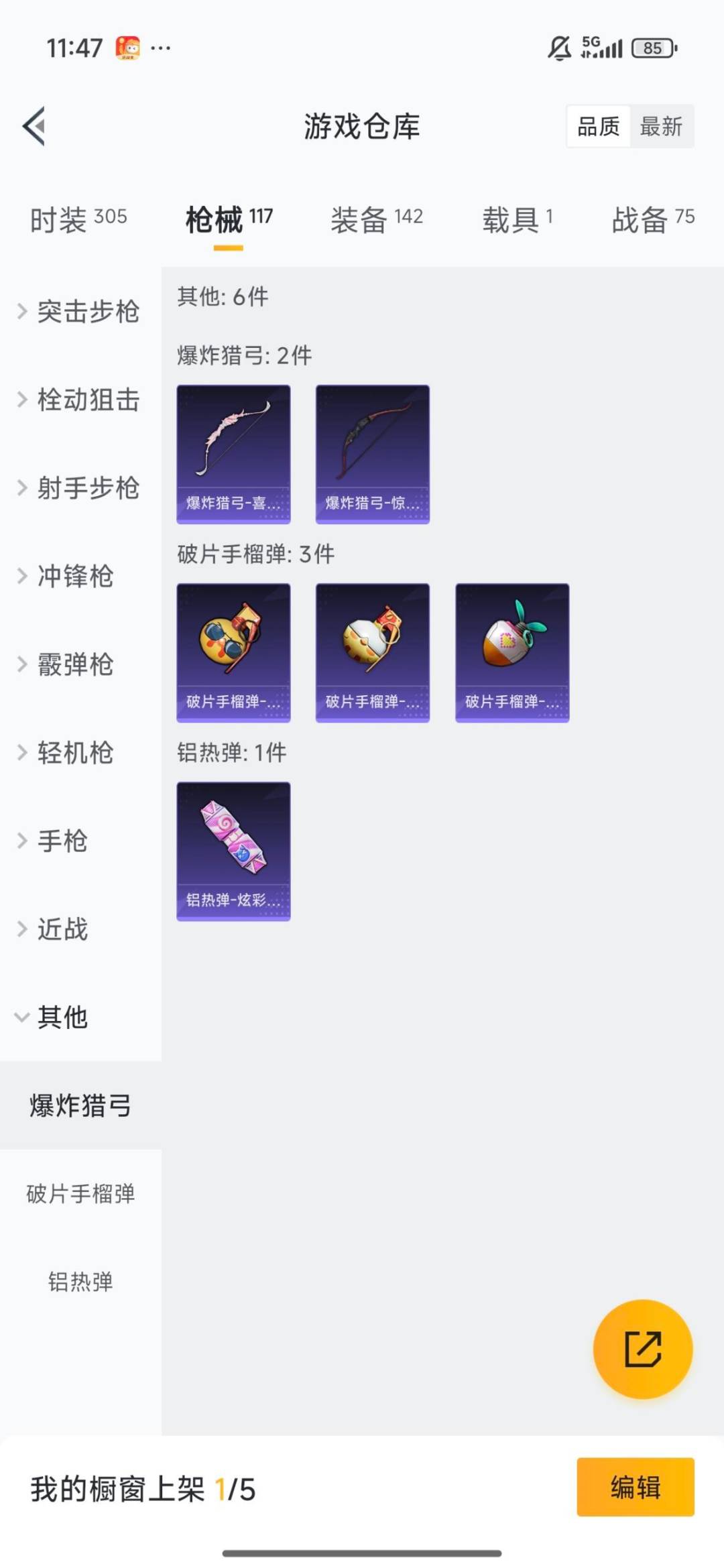The image size is (724, 1568).
Task: View the 铝热弹-炫彩 thermite item
Action: click(x=233, y=851)
